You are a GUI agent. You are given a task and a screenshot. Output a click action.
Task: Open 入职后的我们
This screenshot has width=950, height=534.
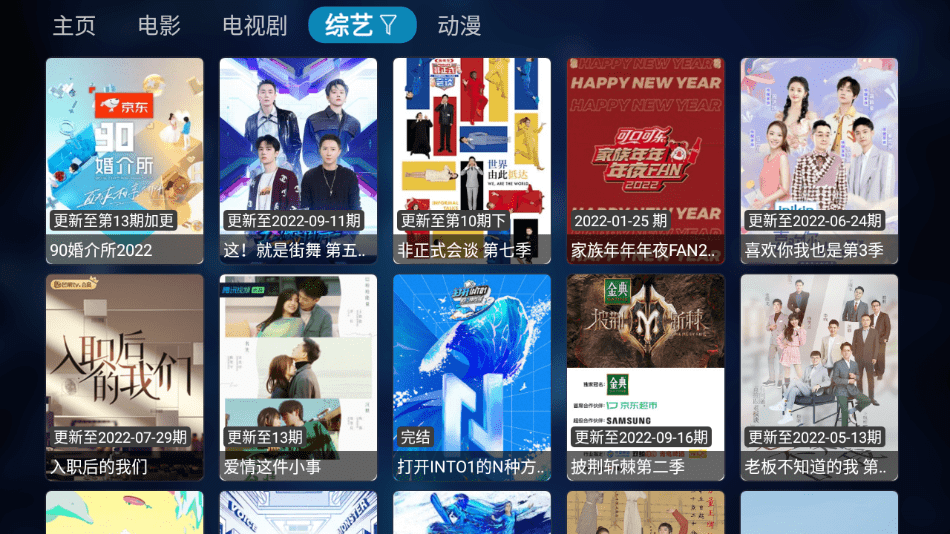[125, 377]
